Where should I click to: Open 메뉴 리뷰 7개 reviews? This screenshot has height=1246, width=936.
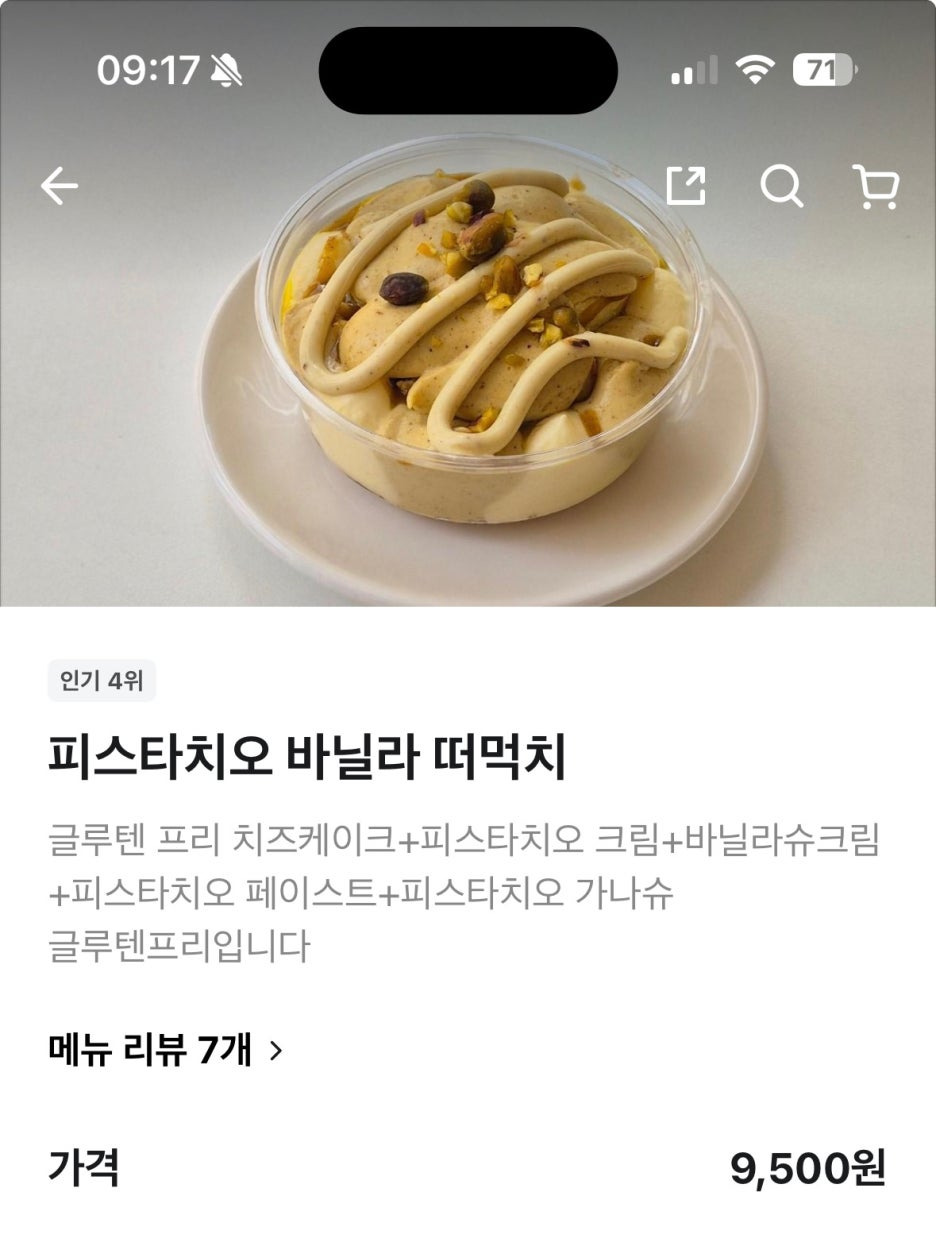(x=166, y=1050)
